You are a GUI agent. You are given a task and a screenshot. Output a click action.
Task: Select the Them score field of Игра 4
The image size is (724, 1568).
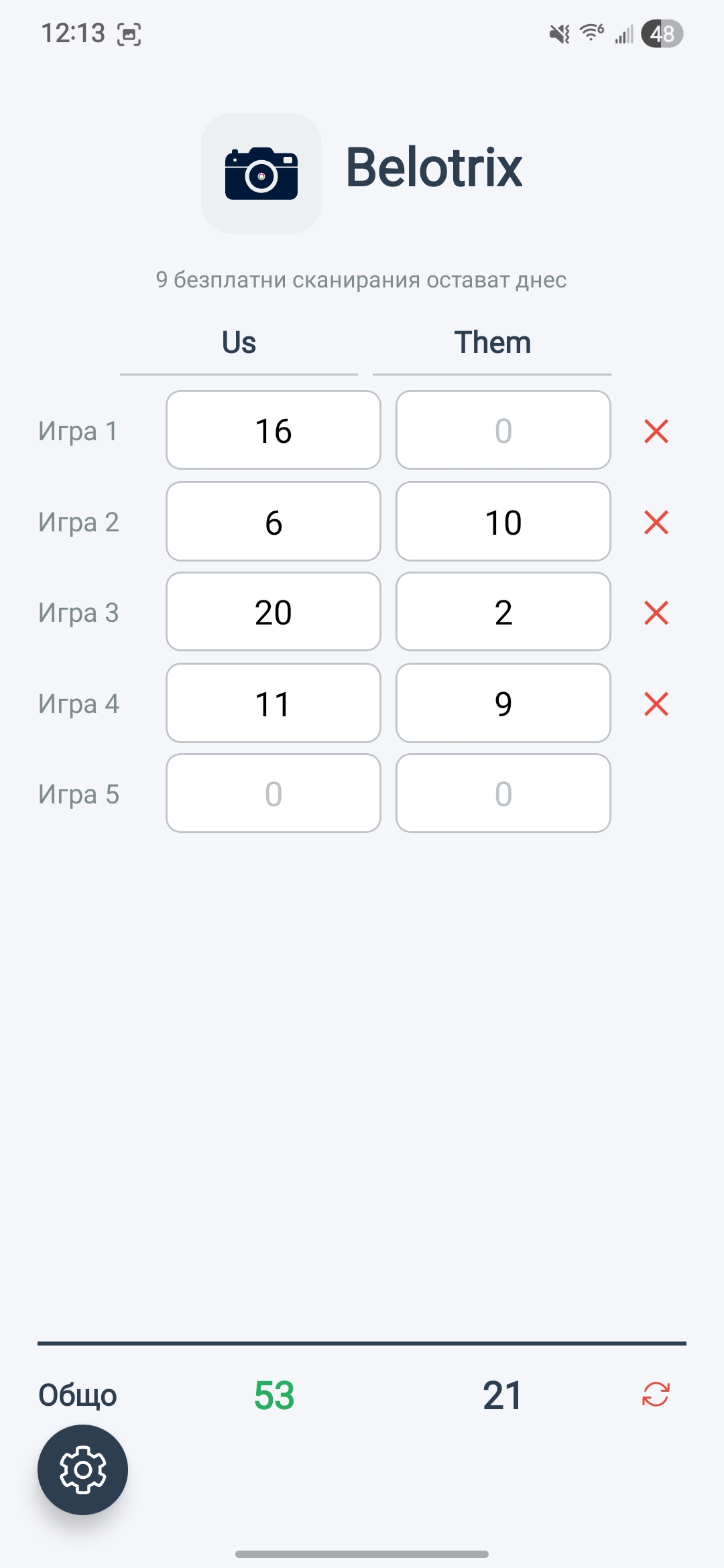click(503, 704)
